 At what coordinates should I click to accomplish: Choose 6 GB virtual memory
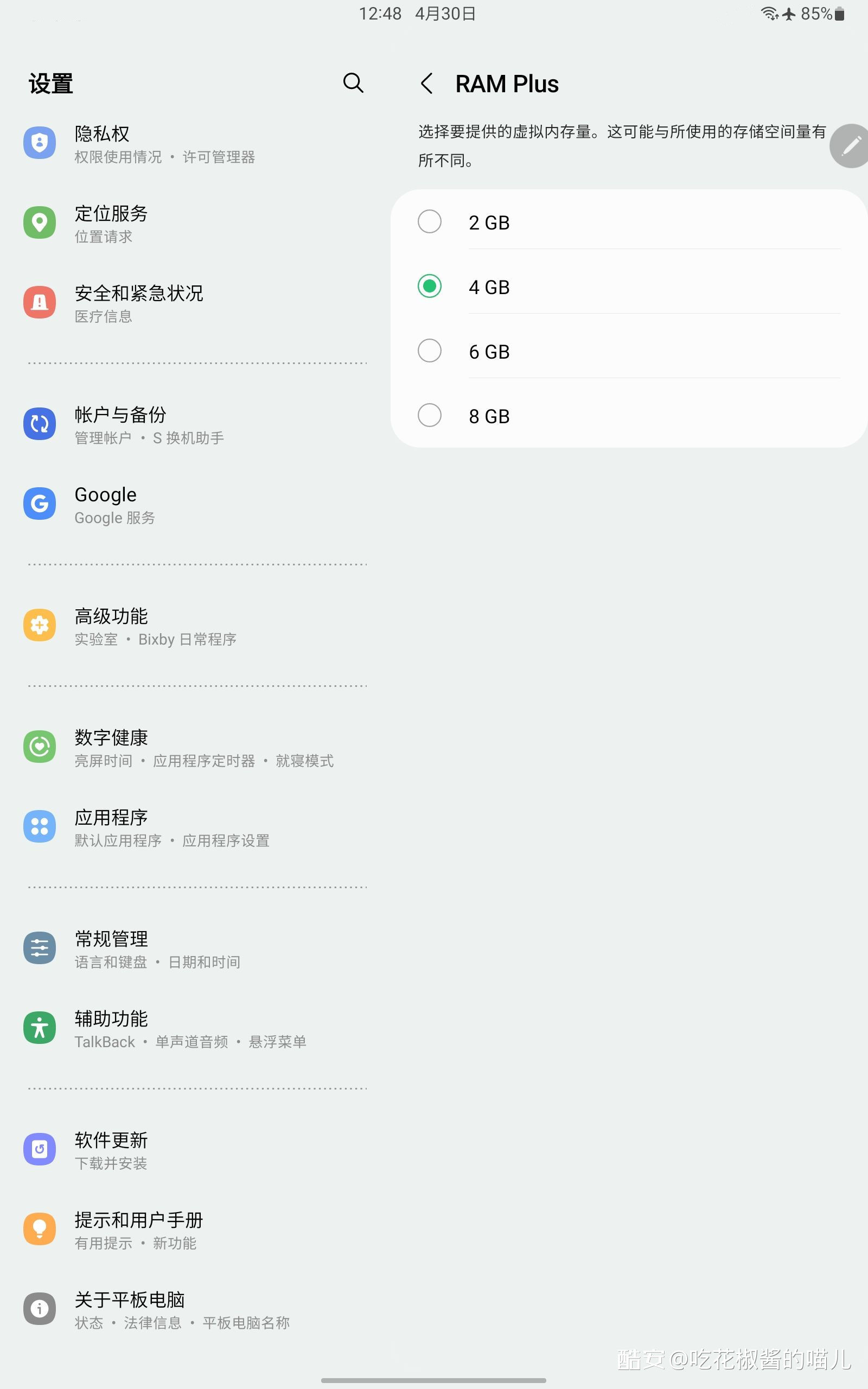pyautogui.click(x=430, y=351)
